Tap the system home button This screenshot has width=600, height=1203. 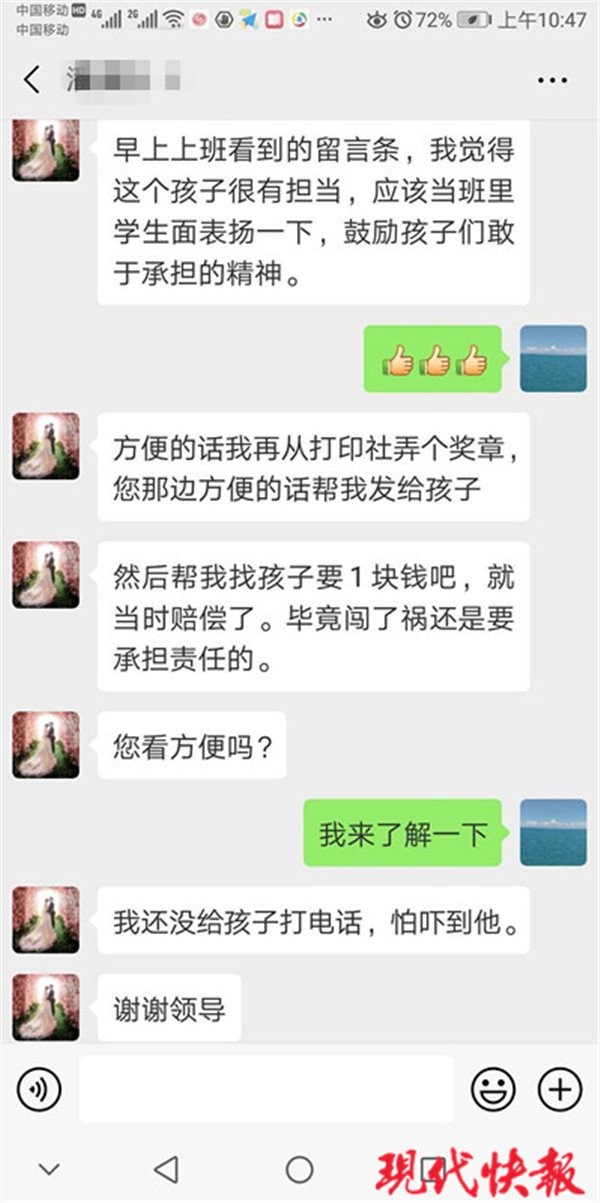[x=299, y=1169]
